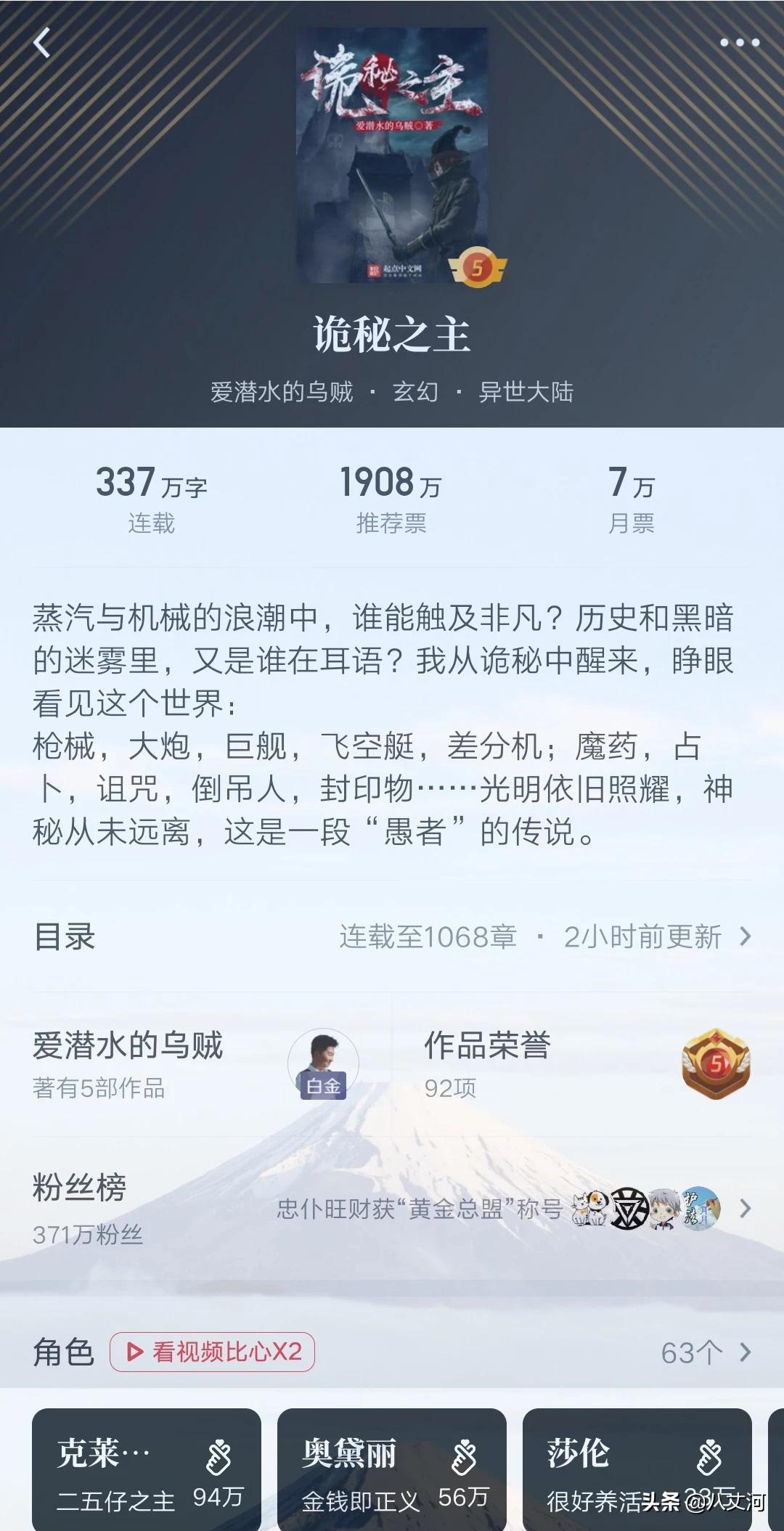
Task: Select the 异世大陆 category tag
Action: (526, 392)
